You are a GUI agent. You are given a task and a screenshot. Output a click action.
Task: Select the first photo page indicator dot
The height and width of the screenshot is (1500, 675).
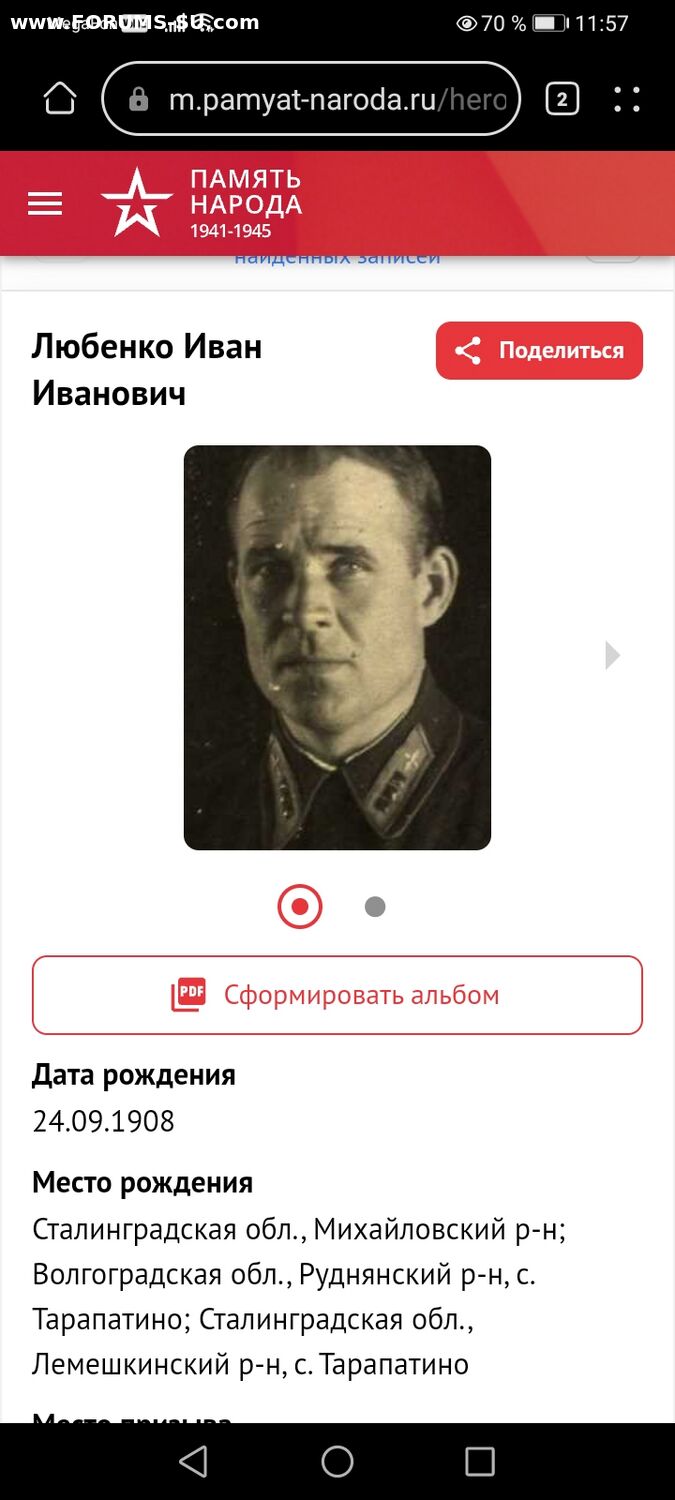point(300,907)
